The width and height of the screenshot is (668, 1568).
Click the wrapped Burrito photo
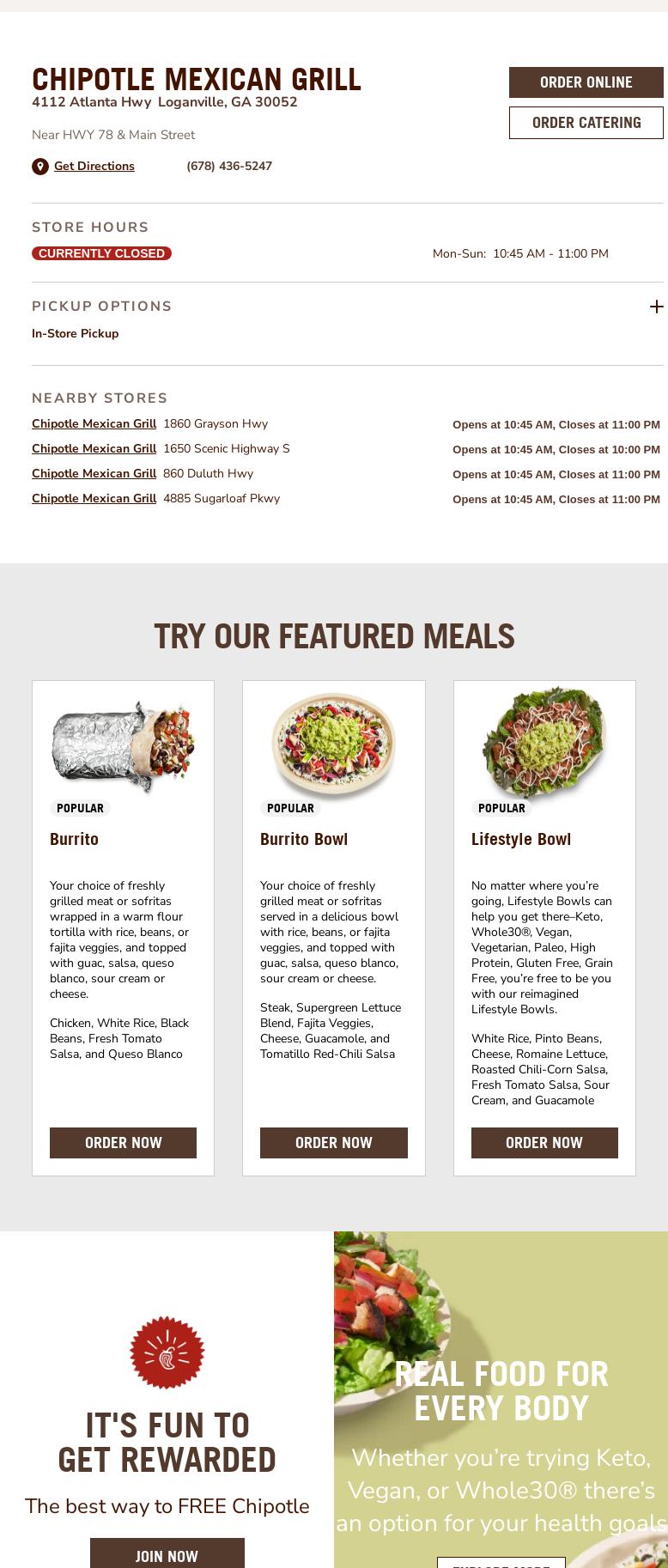tap(123, 745)
